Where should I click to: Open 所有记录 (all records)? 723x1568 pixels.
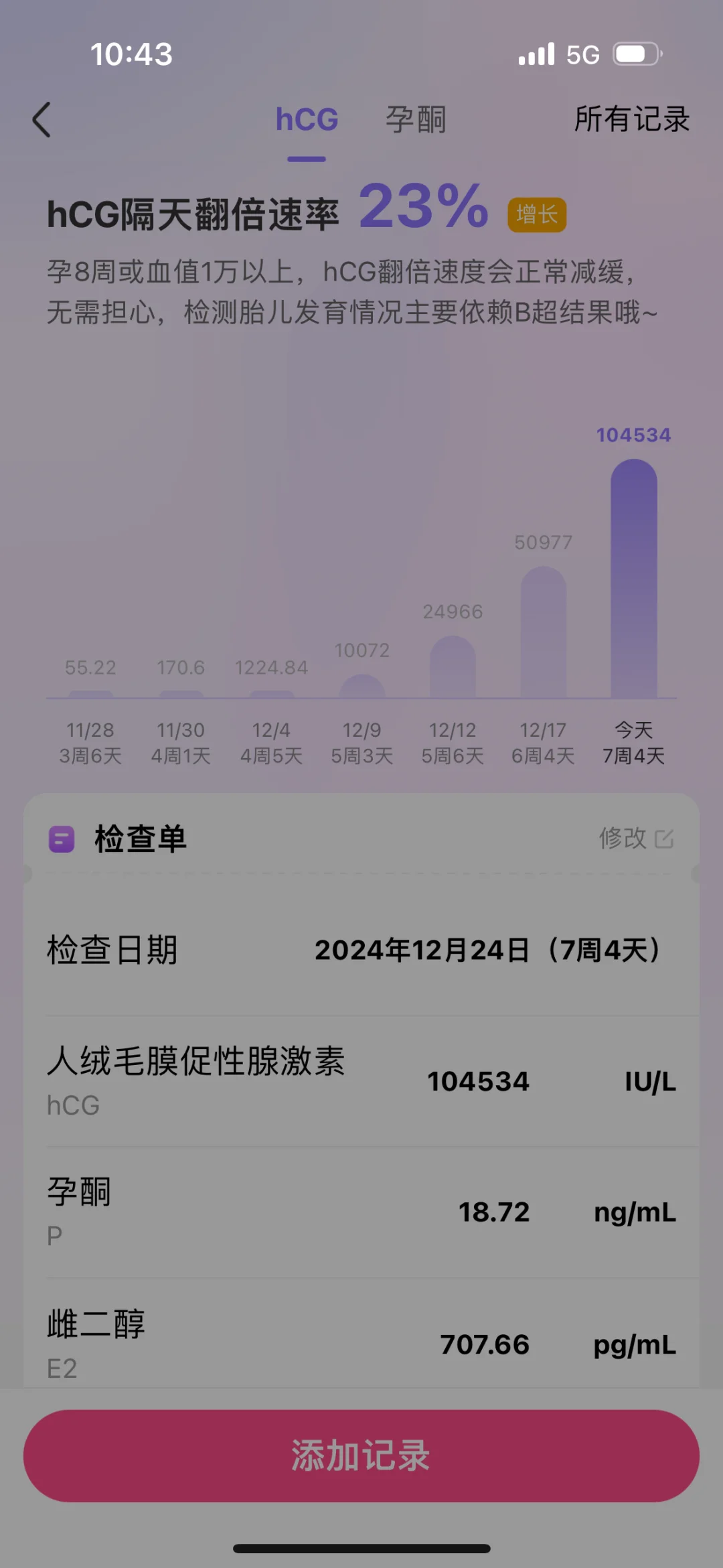[631, 120]
